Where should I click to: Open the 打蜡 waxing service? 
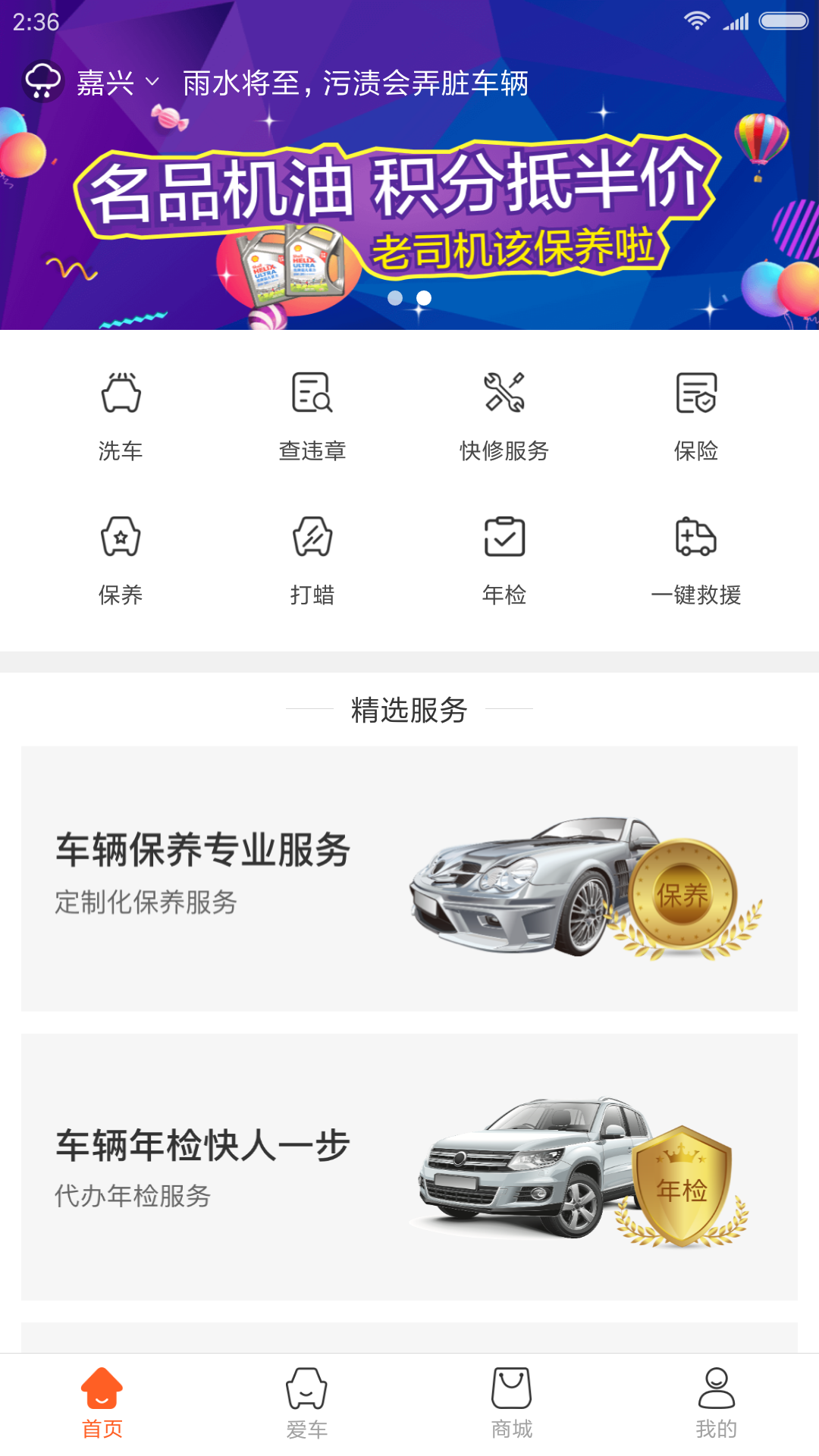[x=312, y=557]
